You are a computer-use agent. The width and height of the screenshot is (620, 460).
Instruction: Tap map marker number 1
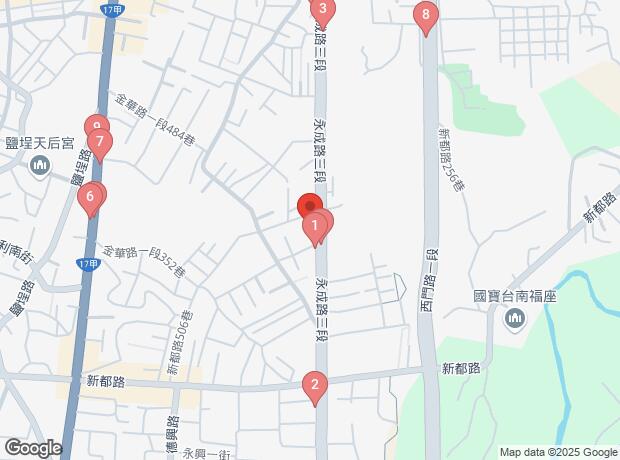pyautogui.click(x=315, y=229)
